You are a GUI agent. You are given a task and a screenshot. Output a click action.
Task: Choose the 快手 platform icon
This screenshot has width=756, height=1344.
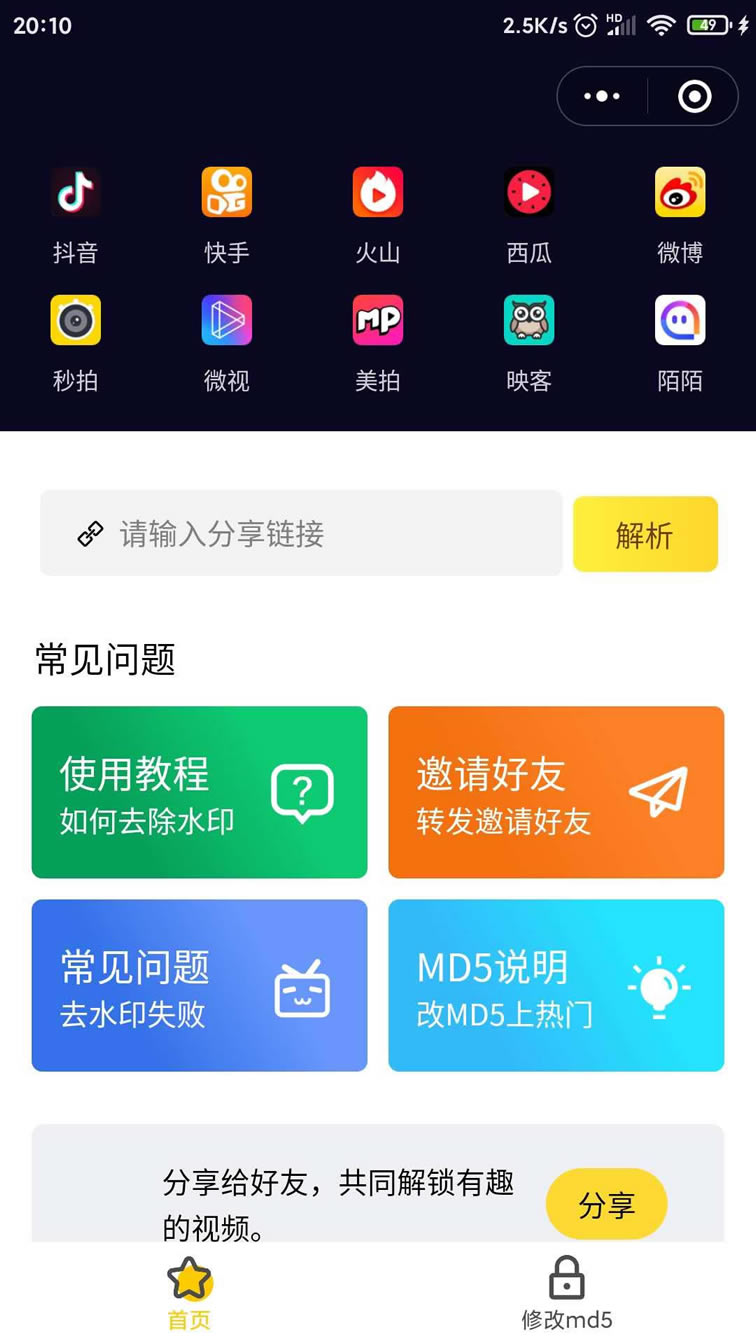[x=227, y=192]
